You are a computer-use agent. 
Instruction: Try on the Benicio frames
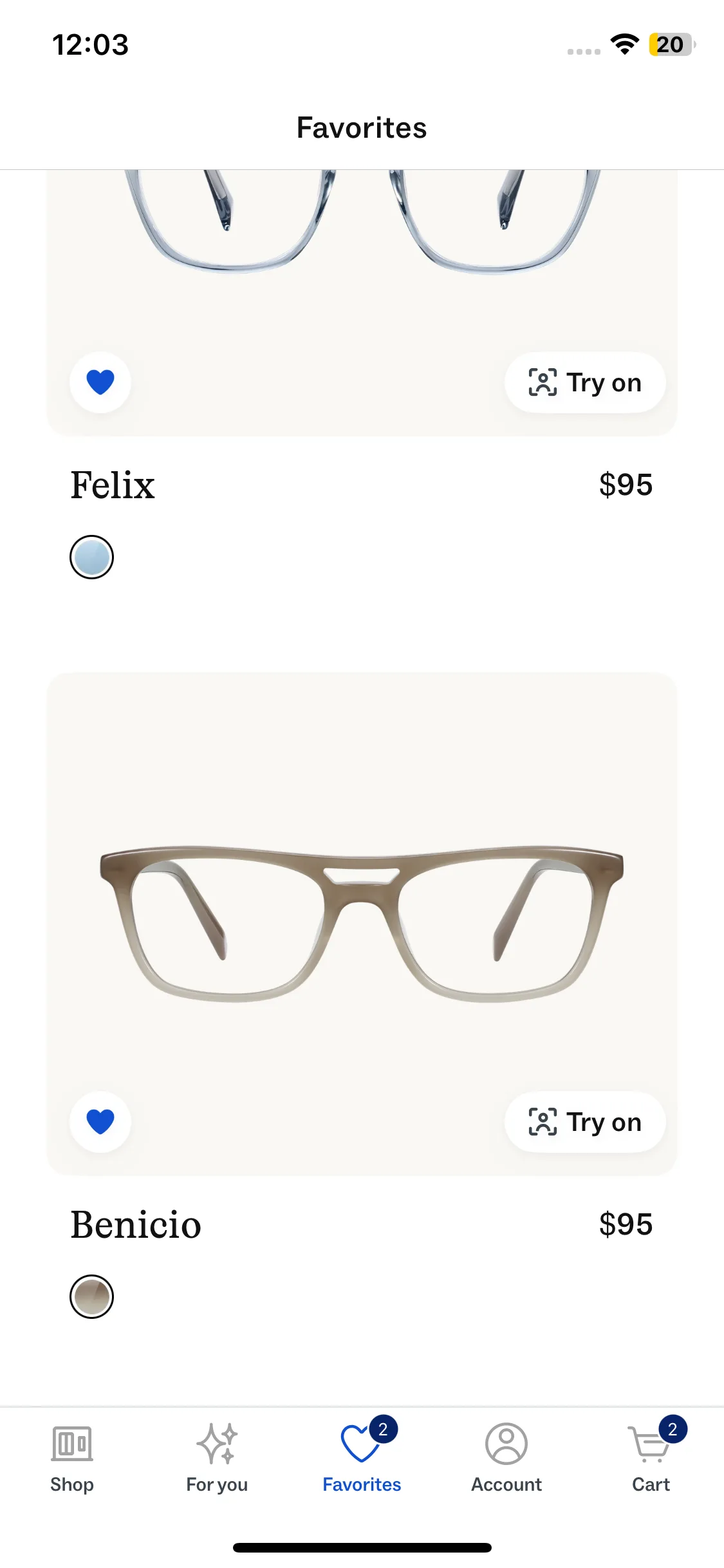pyautogui.click(x=584, y=1122)
